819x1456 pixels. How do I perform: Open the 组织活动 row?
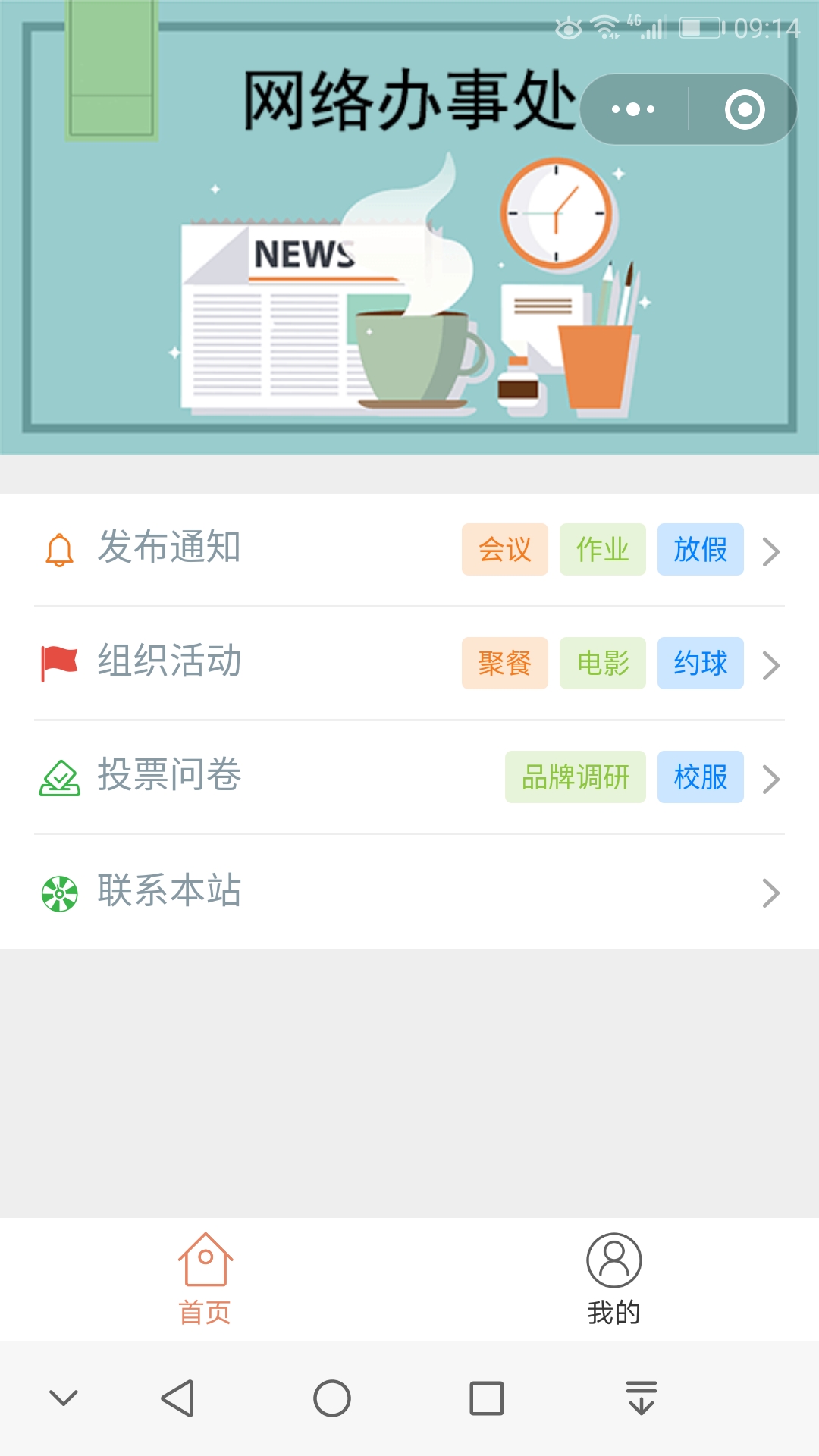pyautogui.click(x=409, y=664)
